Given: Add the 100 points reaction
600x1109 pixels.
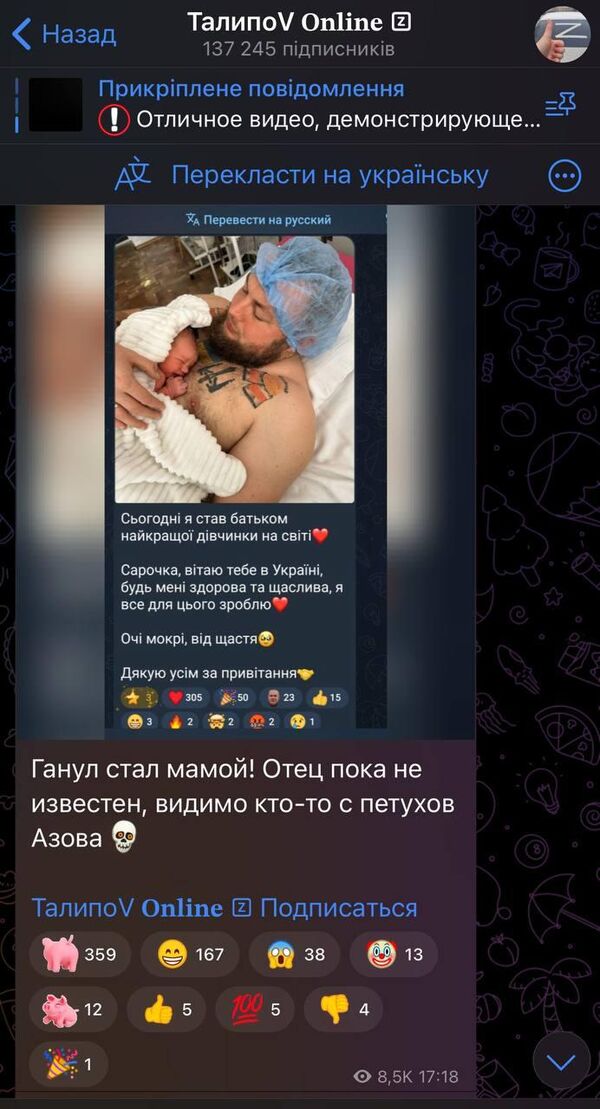Looking at the screenshot, I should click(x=254, y=1010).
